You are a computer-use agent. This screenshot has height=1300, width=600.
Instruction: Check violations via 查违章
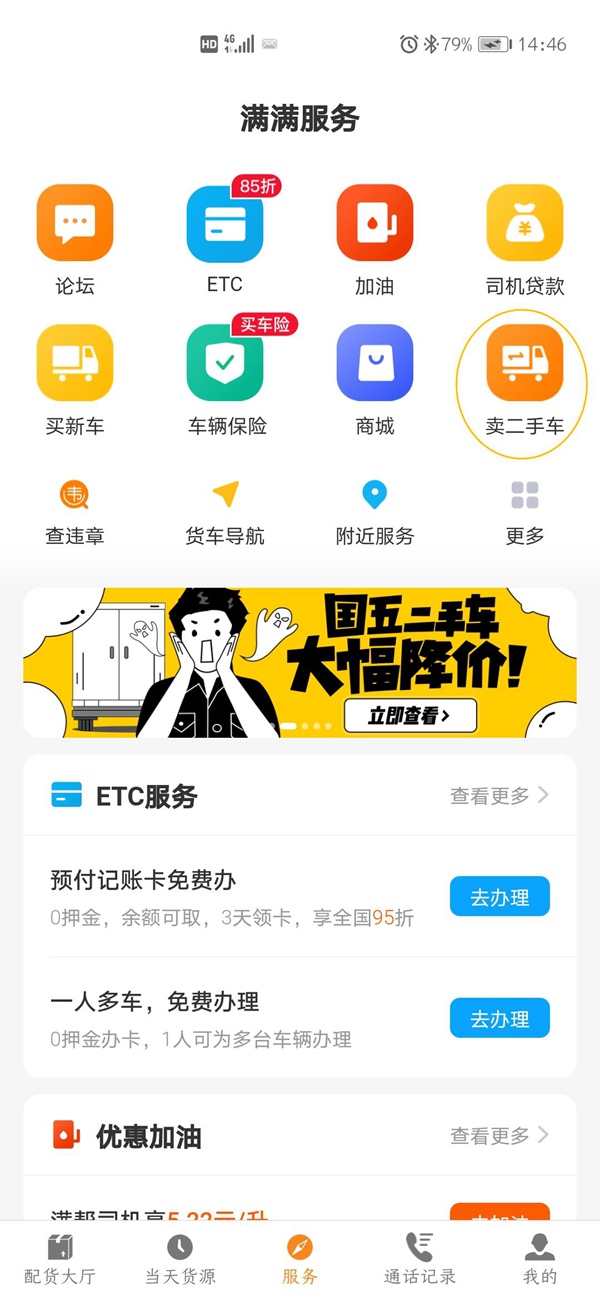(x=75, y=511)
